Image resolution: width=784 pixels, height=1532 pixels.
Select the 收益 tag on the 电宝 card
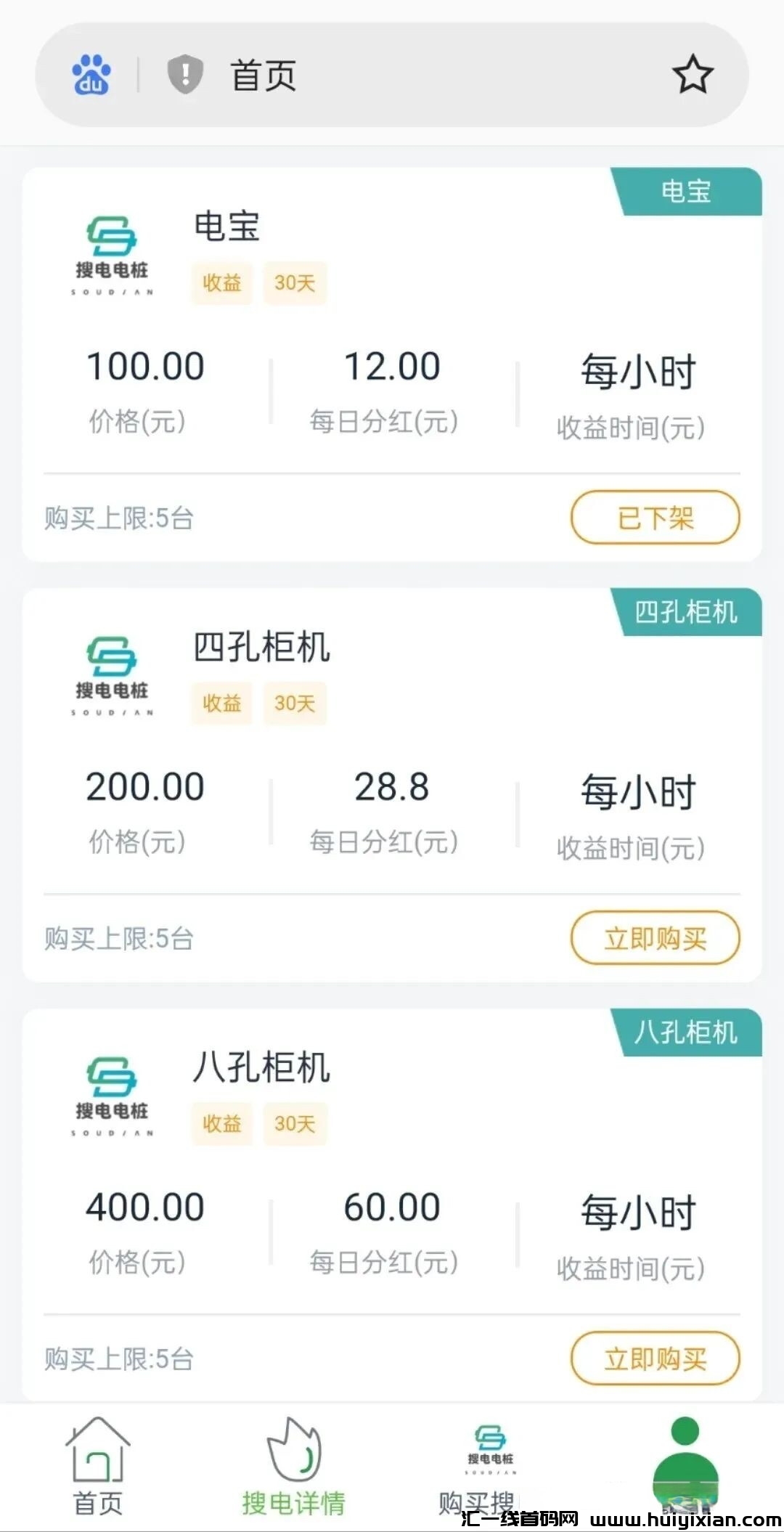pos(221,285)
